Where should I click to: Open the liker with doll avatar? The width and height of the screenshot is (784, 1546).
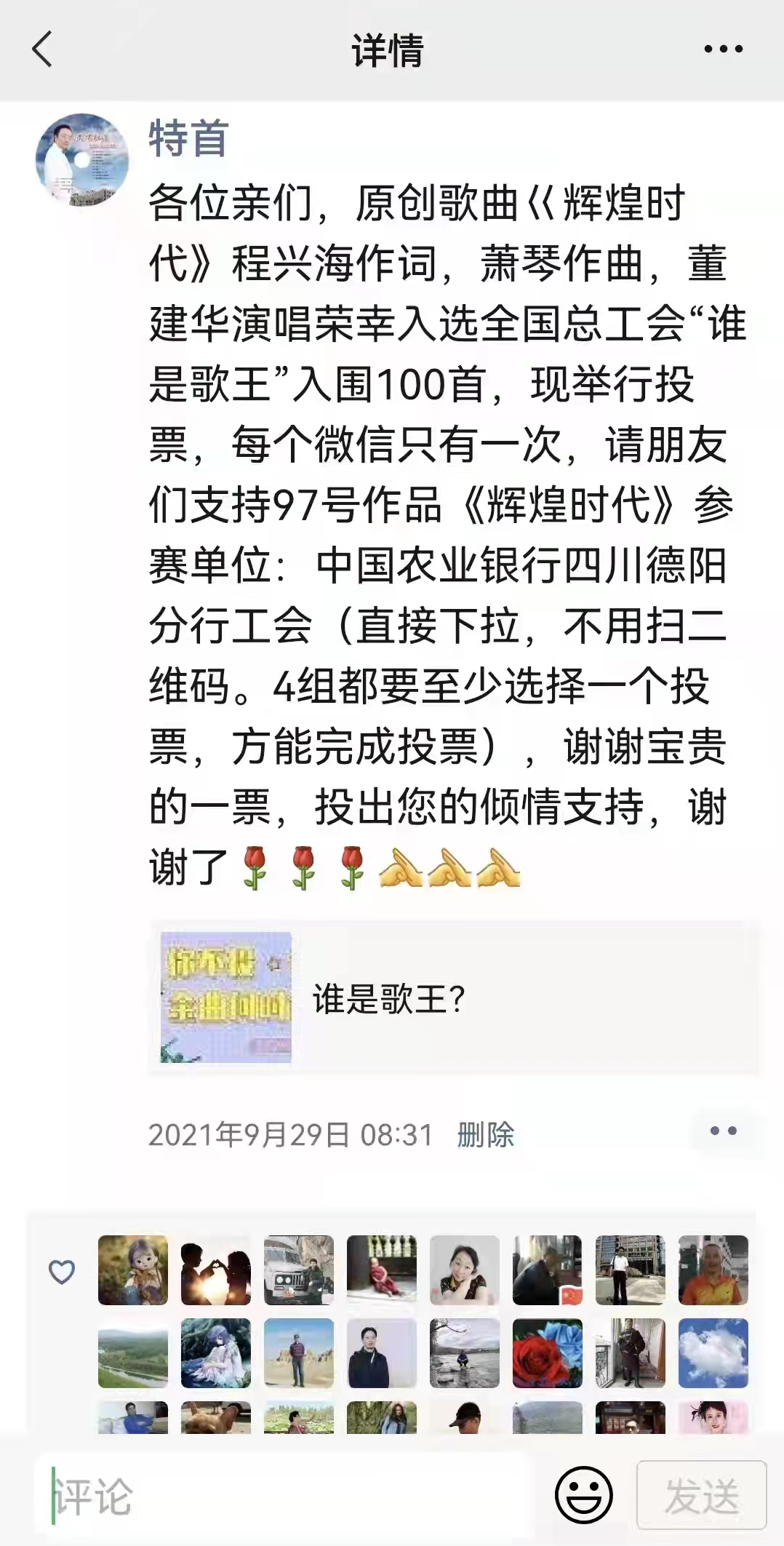(x=133, y=1270)
